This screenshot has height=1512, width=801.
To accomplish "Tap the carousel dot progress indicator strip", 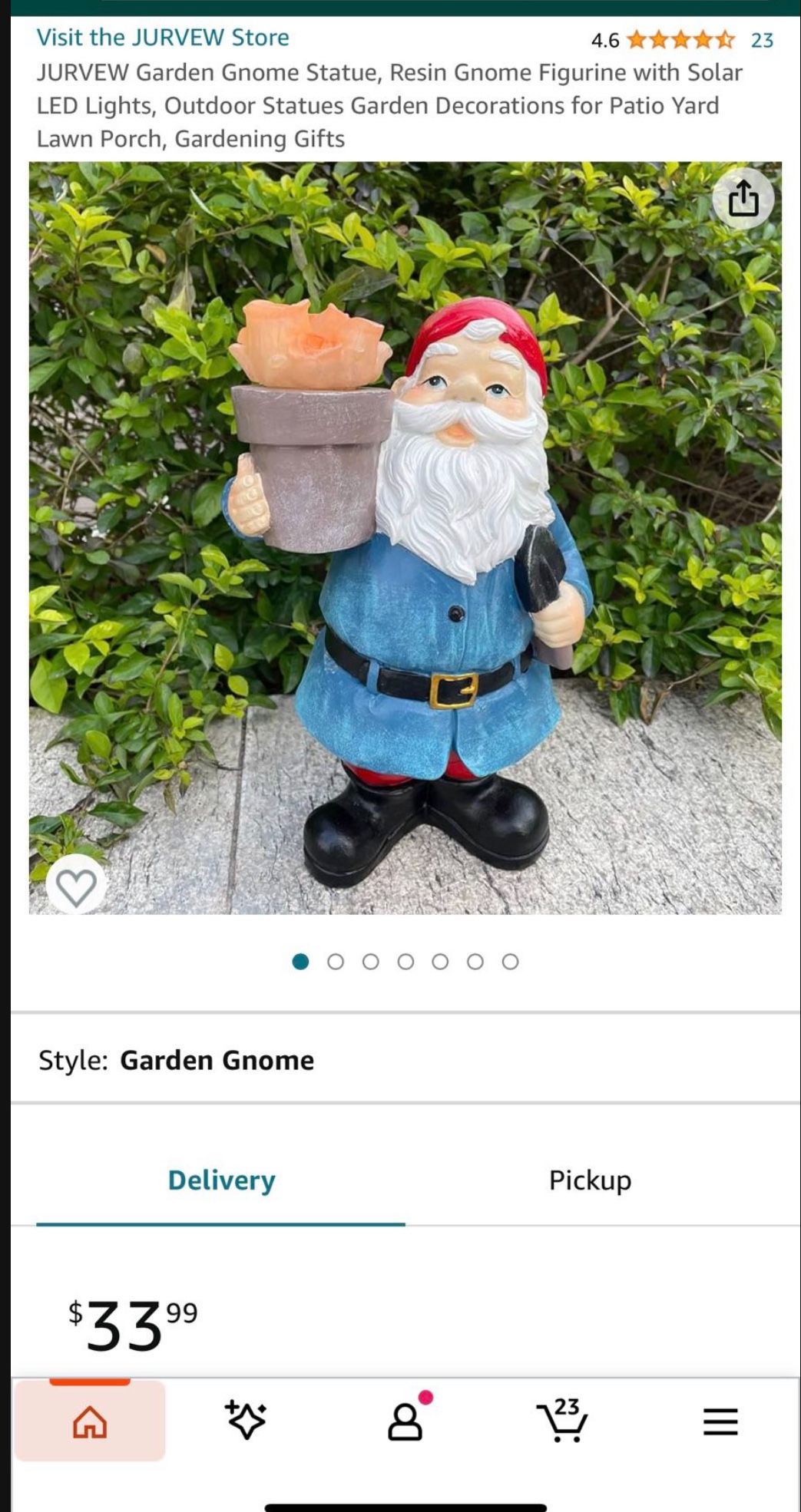I will click(405, 960).
